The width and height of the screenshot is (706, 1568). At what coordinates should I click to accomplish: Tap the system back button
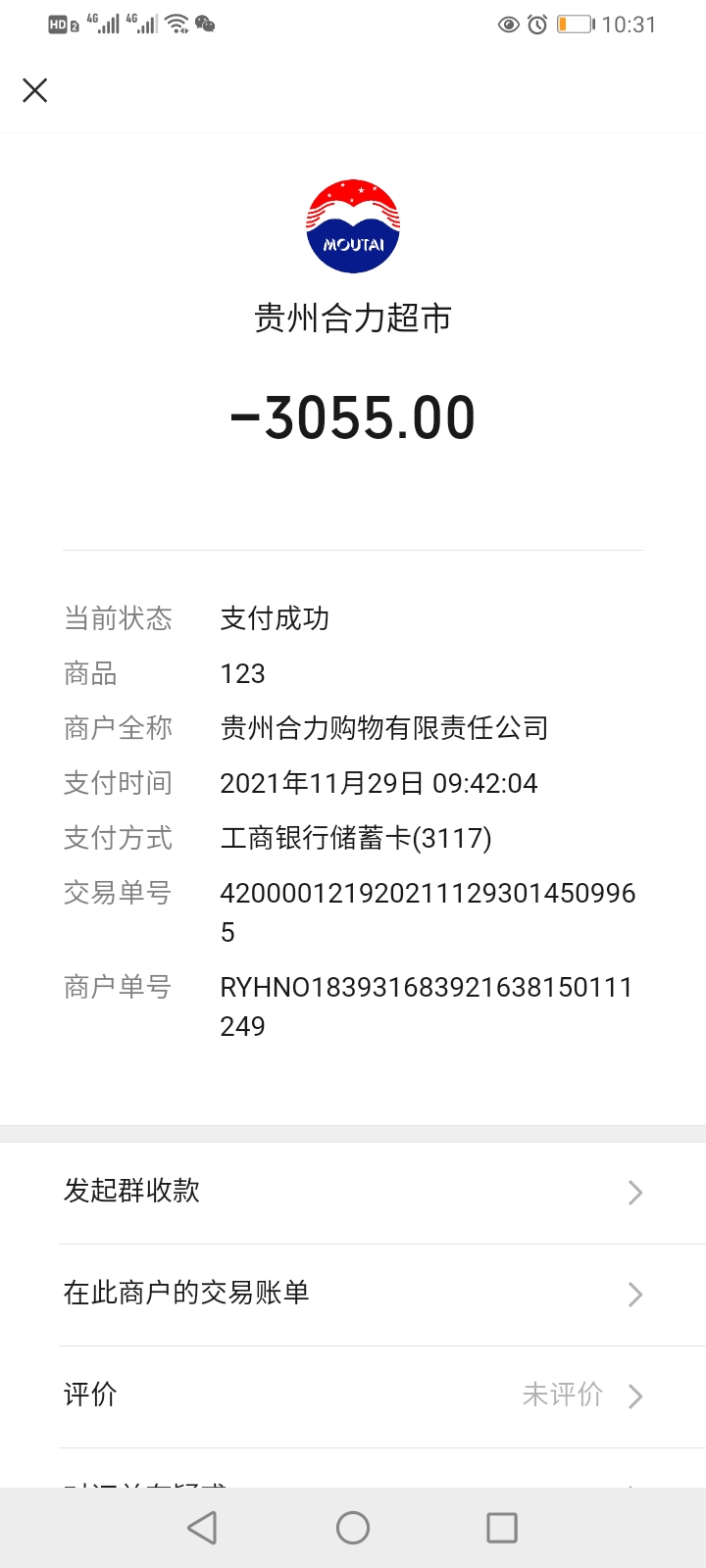click(x=202, y=1528)
